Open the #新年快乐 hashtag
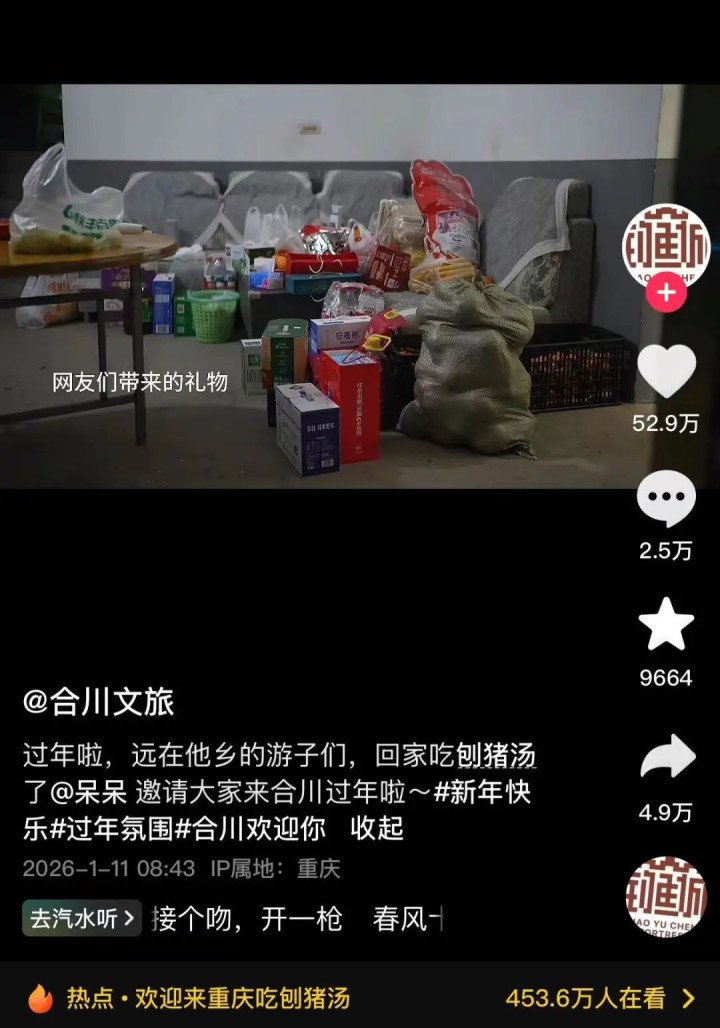 pos(490,793)
